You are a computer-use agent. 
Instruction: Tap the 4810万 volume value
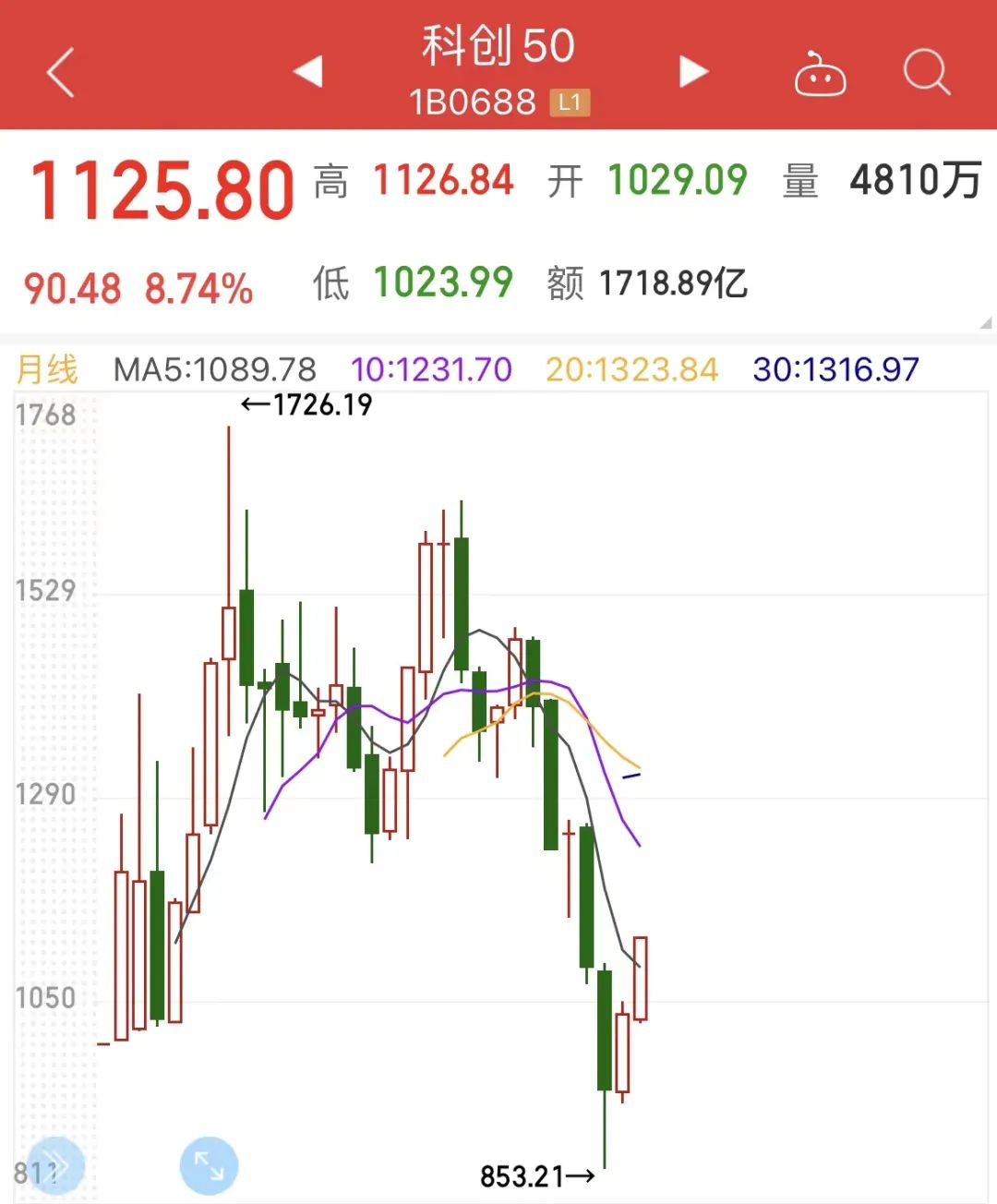tap(916, 182)
